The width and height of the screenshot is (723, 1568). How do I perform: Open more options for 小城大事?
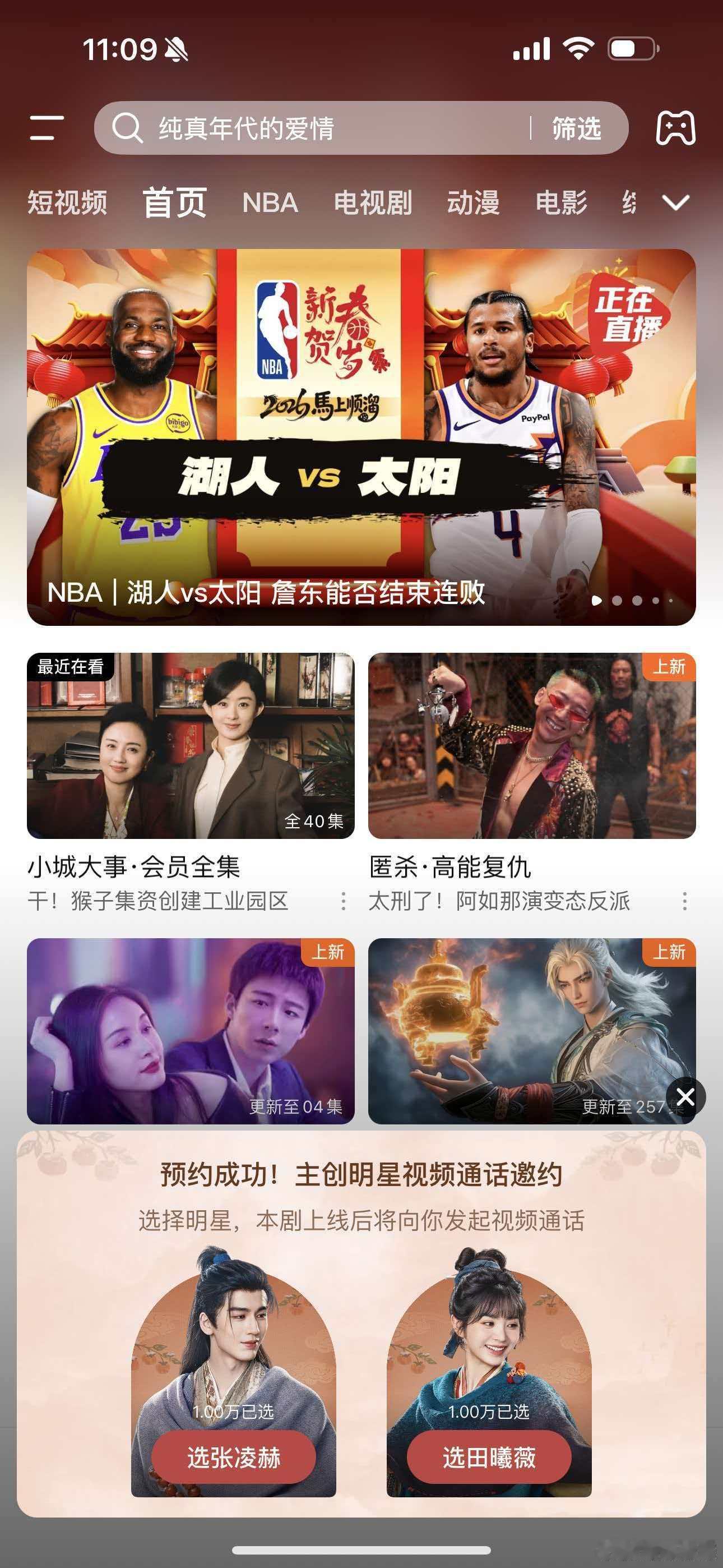pos(343,901)
